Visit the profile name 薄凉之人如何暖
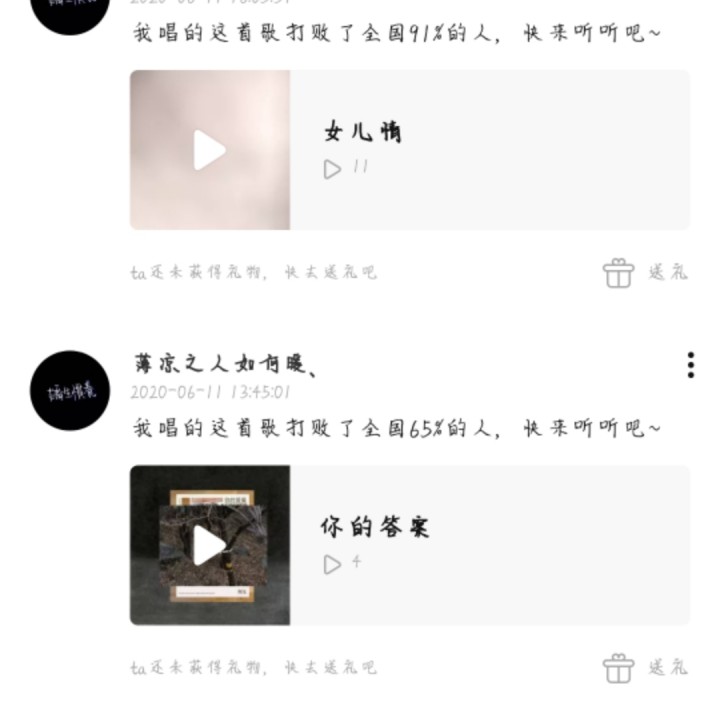Viewport: 720px width, 720px height. pyautogui.click(x=226, y=364)
